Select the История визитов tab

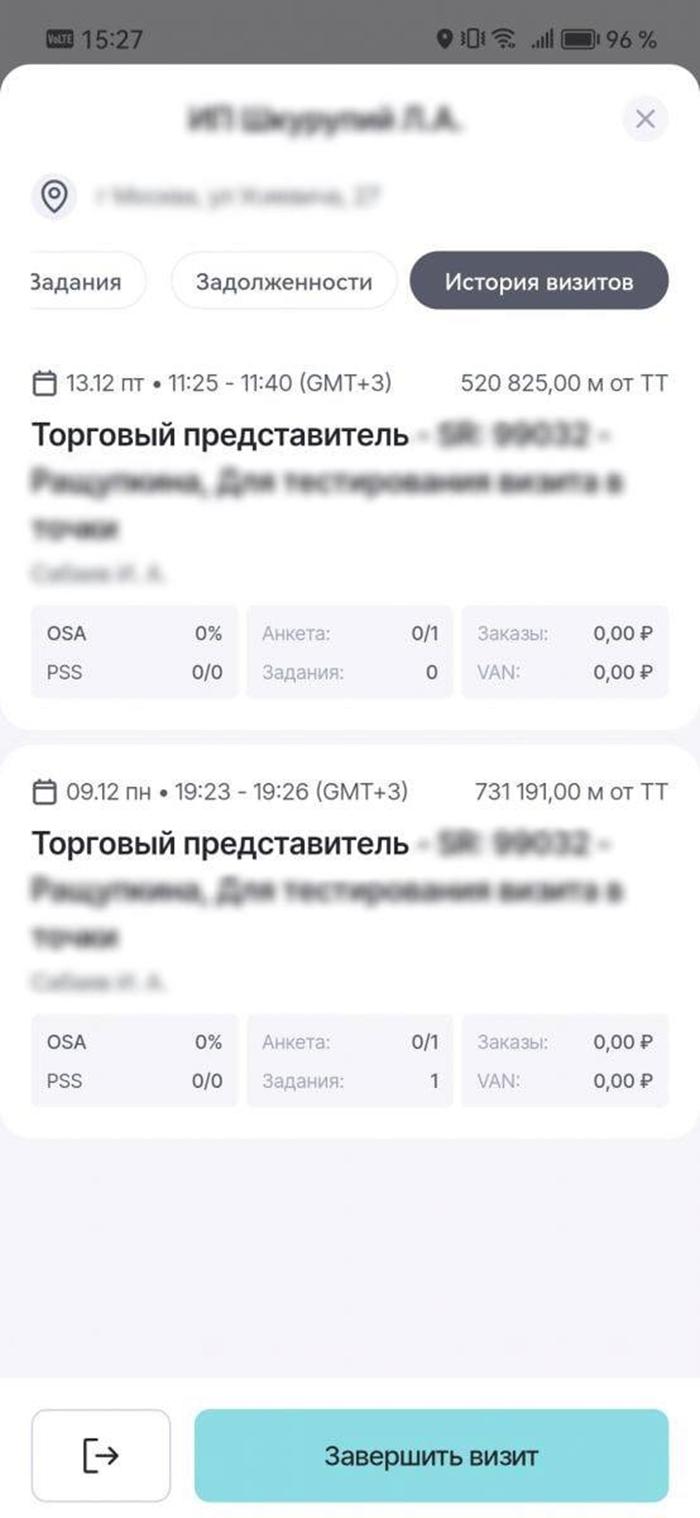pyautogui.click(x=539, y=281)
